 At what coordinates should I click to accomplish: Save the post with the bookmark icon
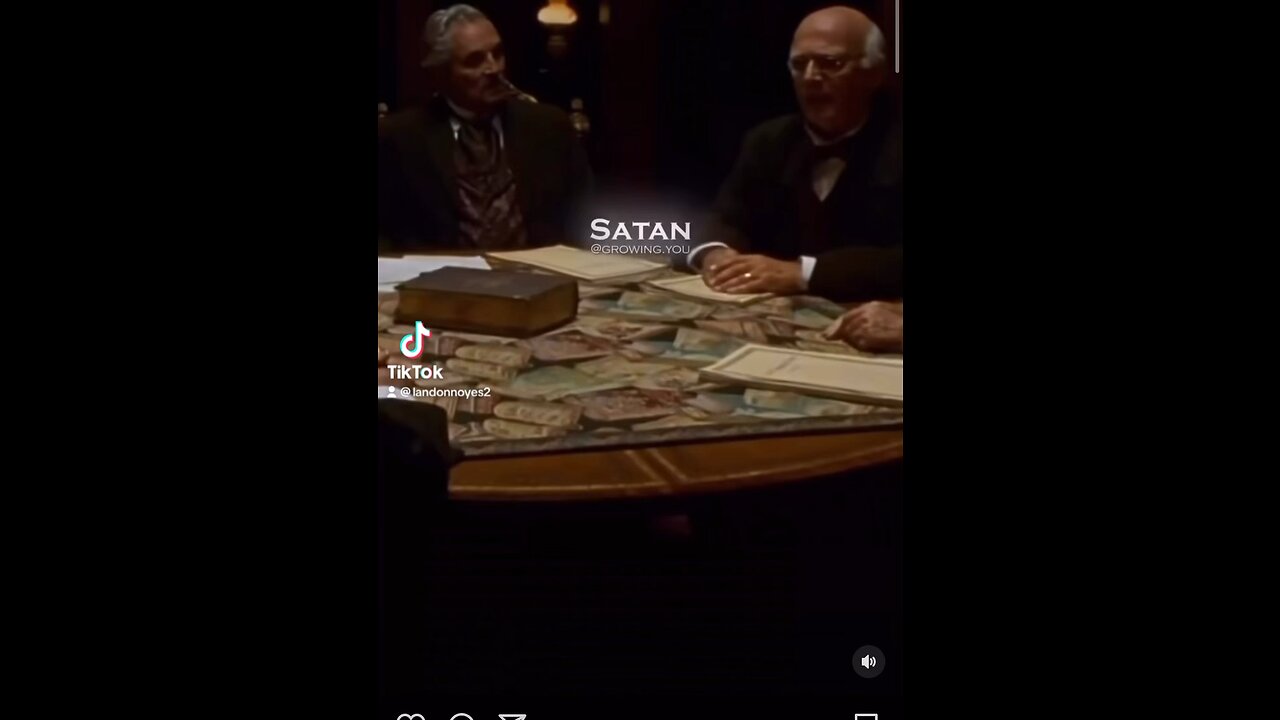pos(866,716)
